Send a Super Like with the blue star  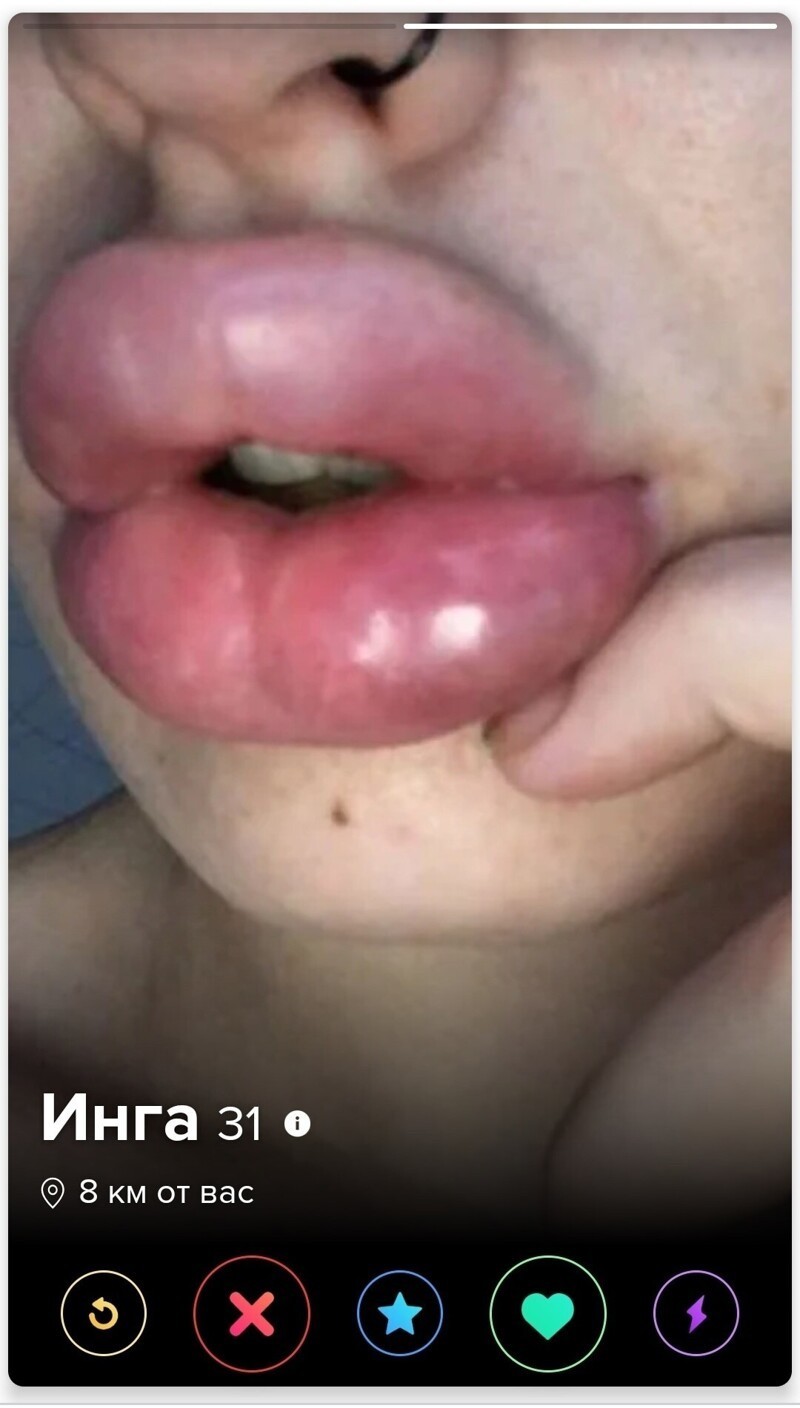point(400,1313)
